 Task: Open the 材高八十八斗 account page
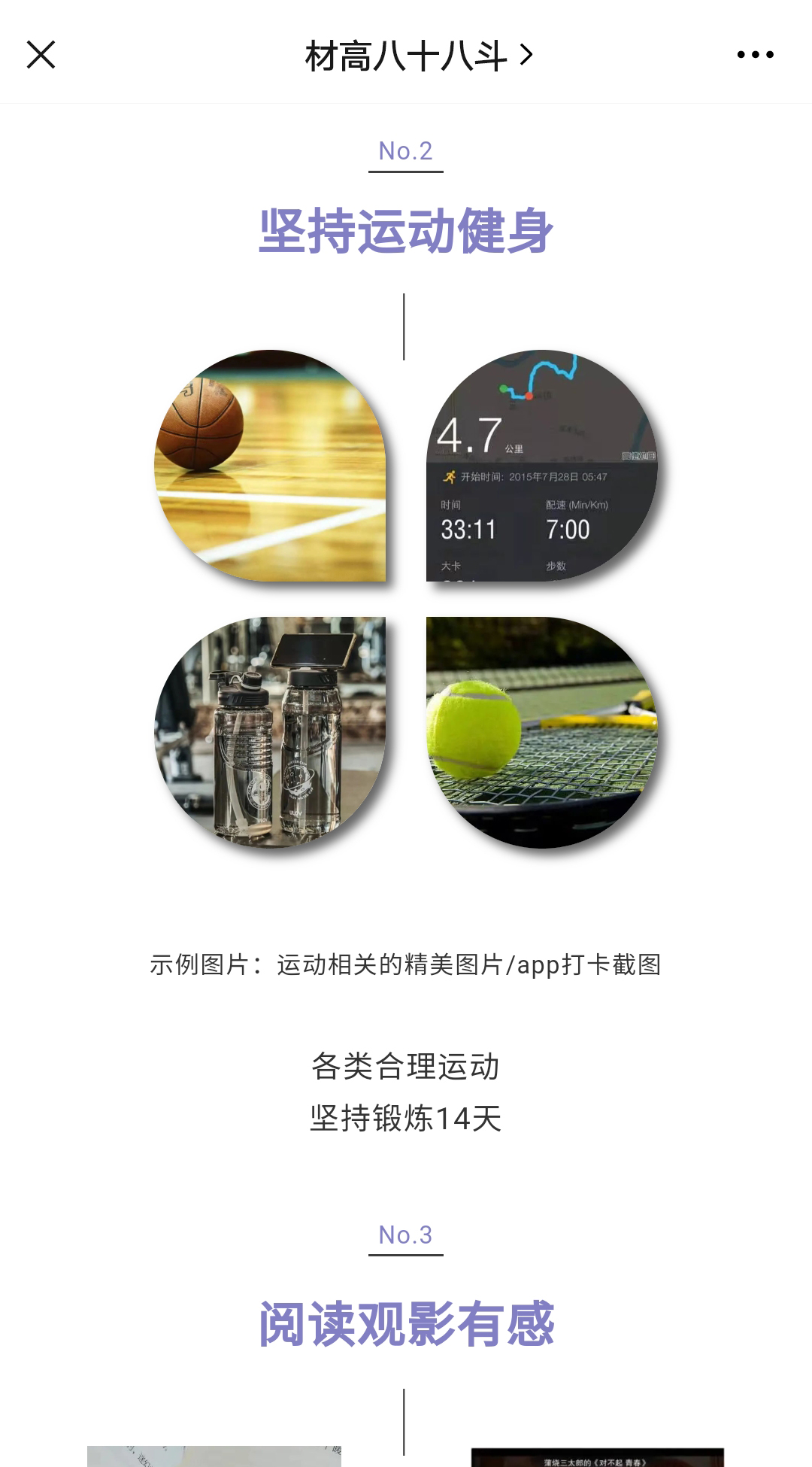[418, 56]
